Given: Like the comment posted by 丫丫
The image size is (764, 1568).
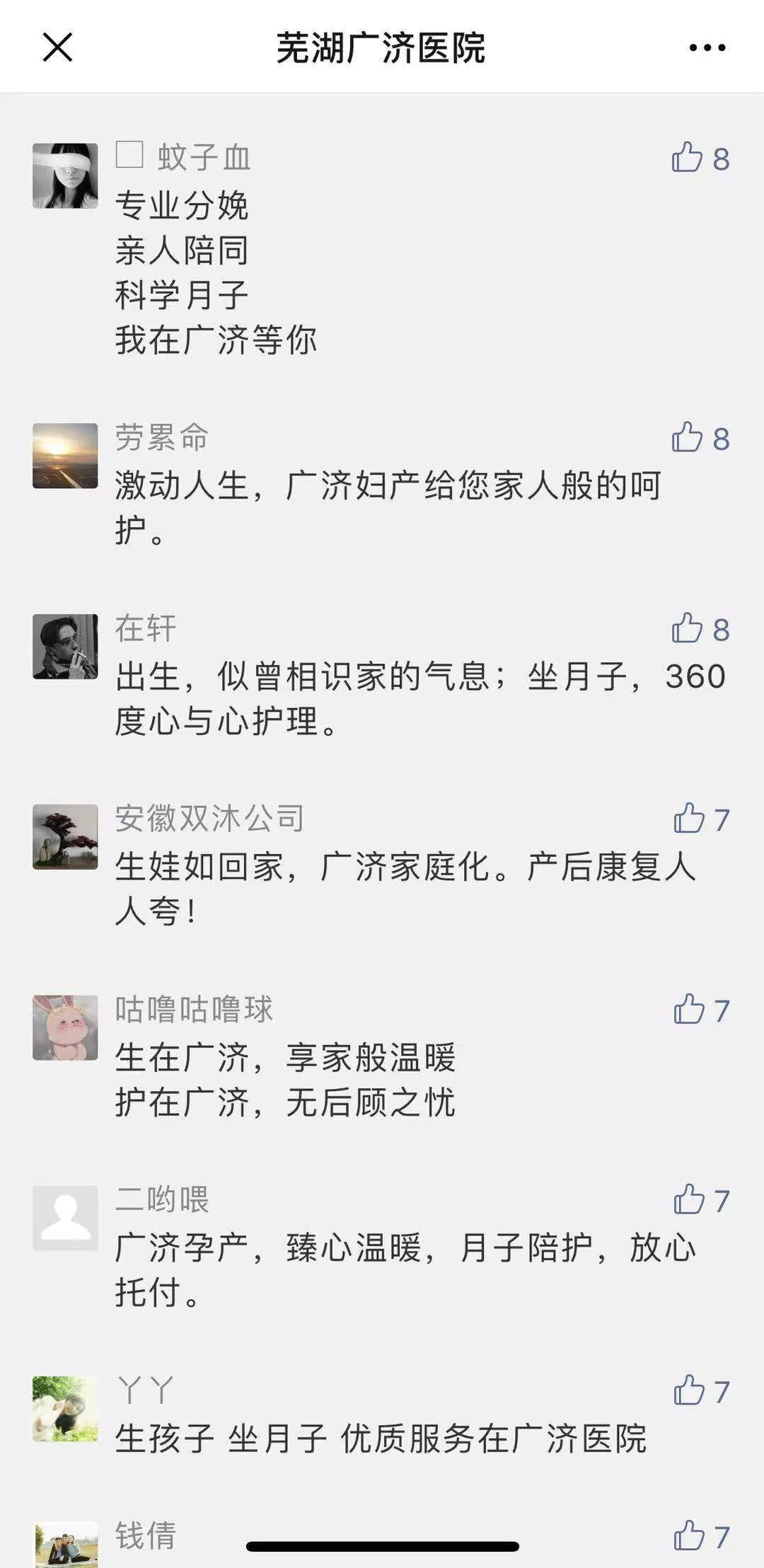Looking at the screenshot, I should click(x=689, y=1390).
